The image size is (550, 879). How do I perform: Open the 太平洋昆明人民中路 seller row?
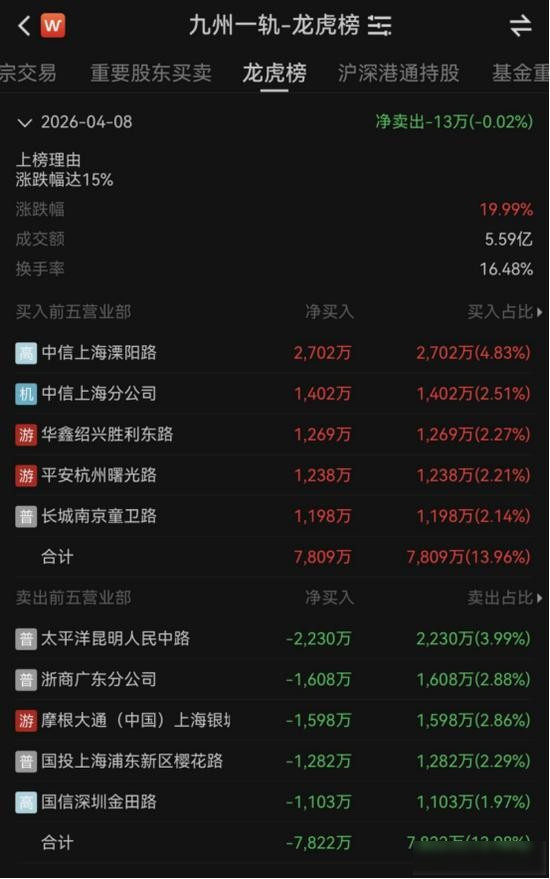tap(274, 639)
